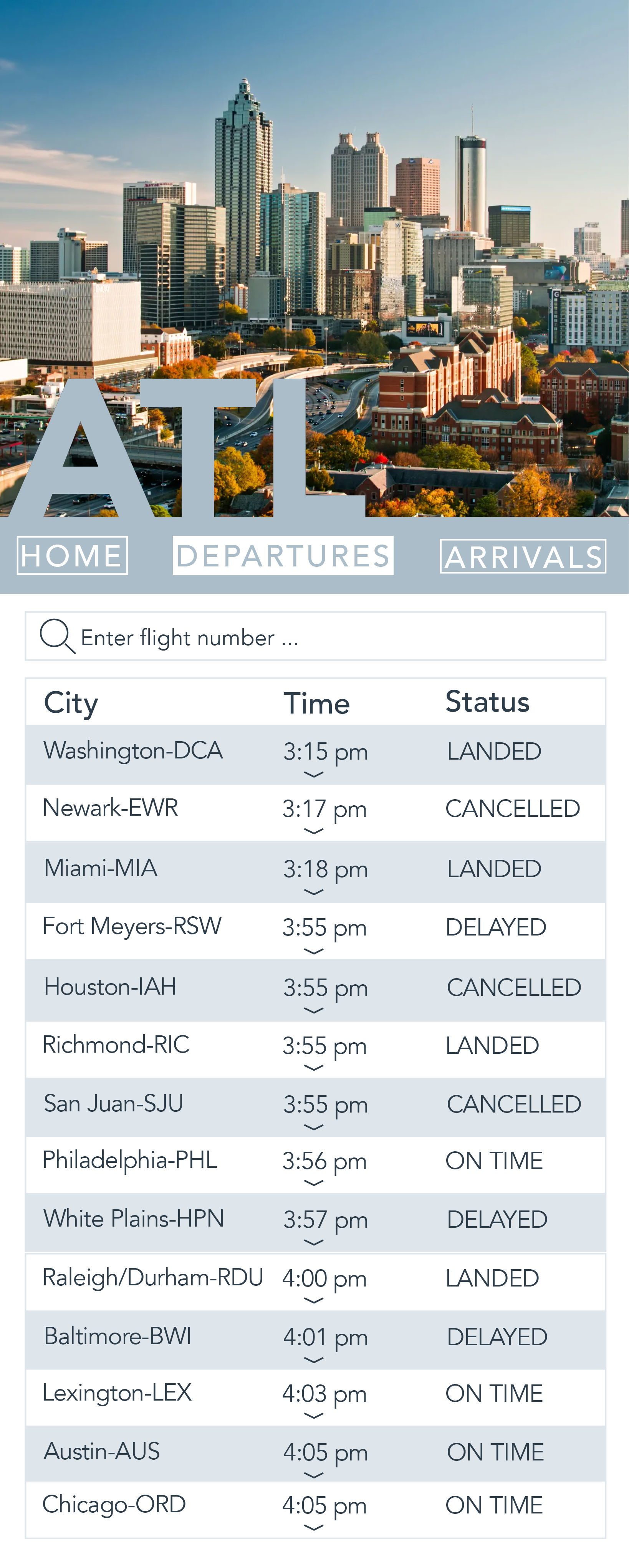Go to the HOME tab
Screen dimensions: 629x1568
coord(72,555)
